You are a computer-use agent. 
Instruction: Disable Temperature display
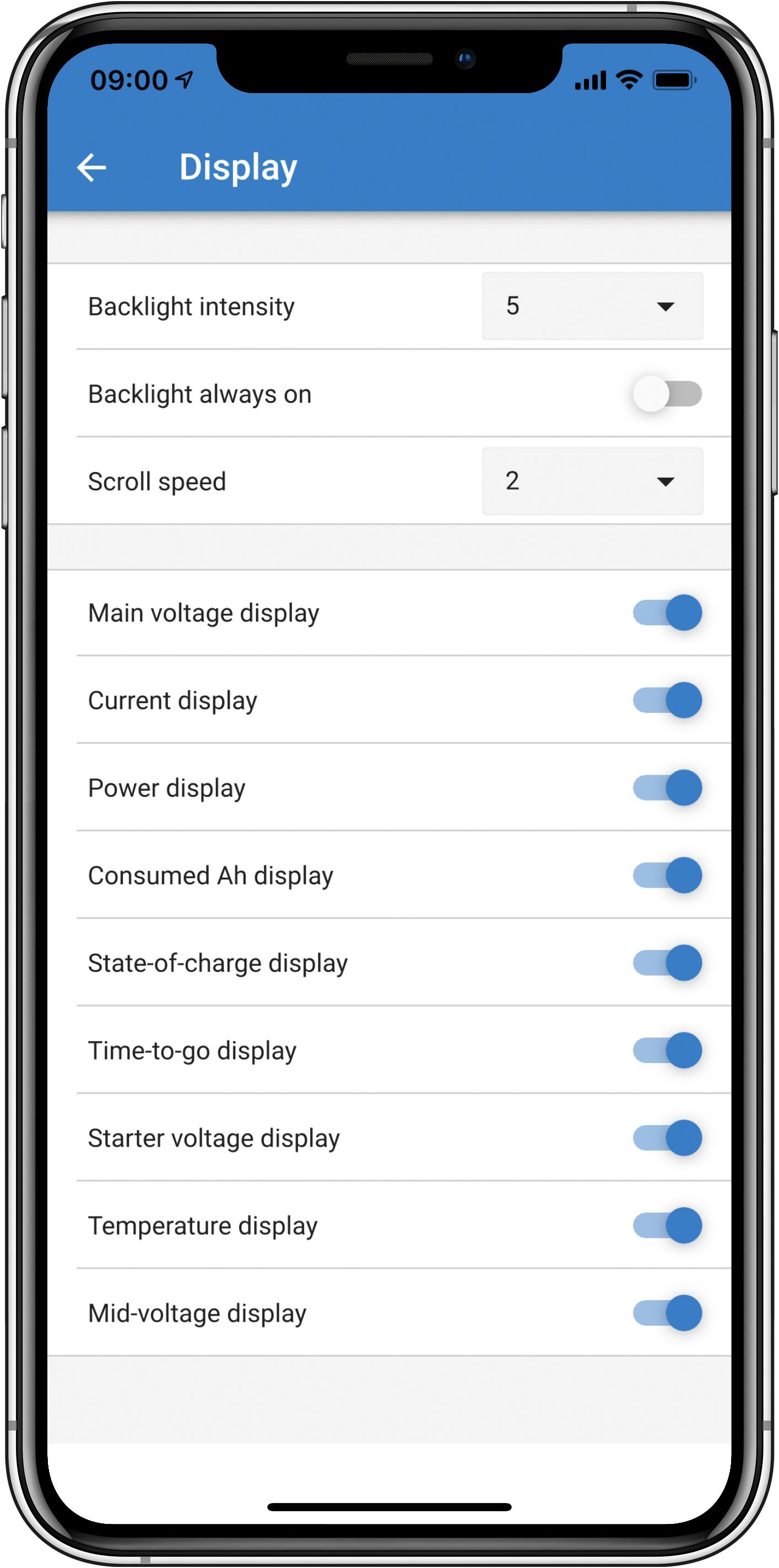(x=667, y=1225)
